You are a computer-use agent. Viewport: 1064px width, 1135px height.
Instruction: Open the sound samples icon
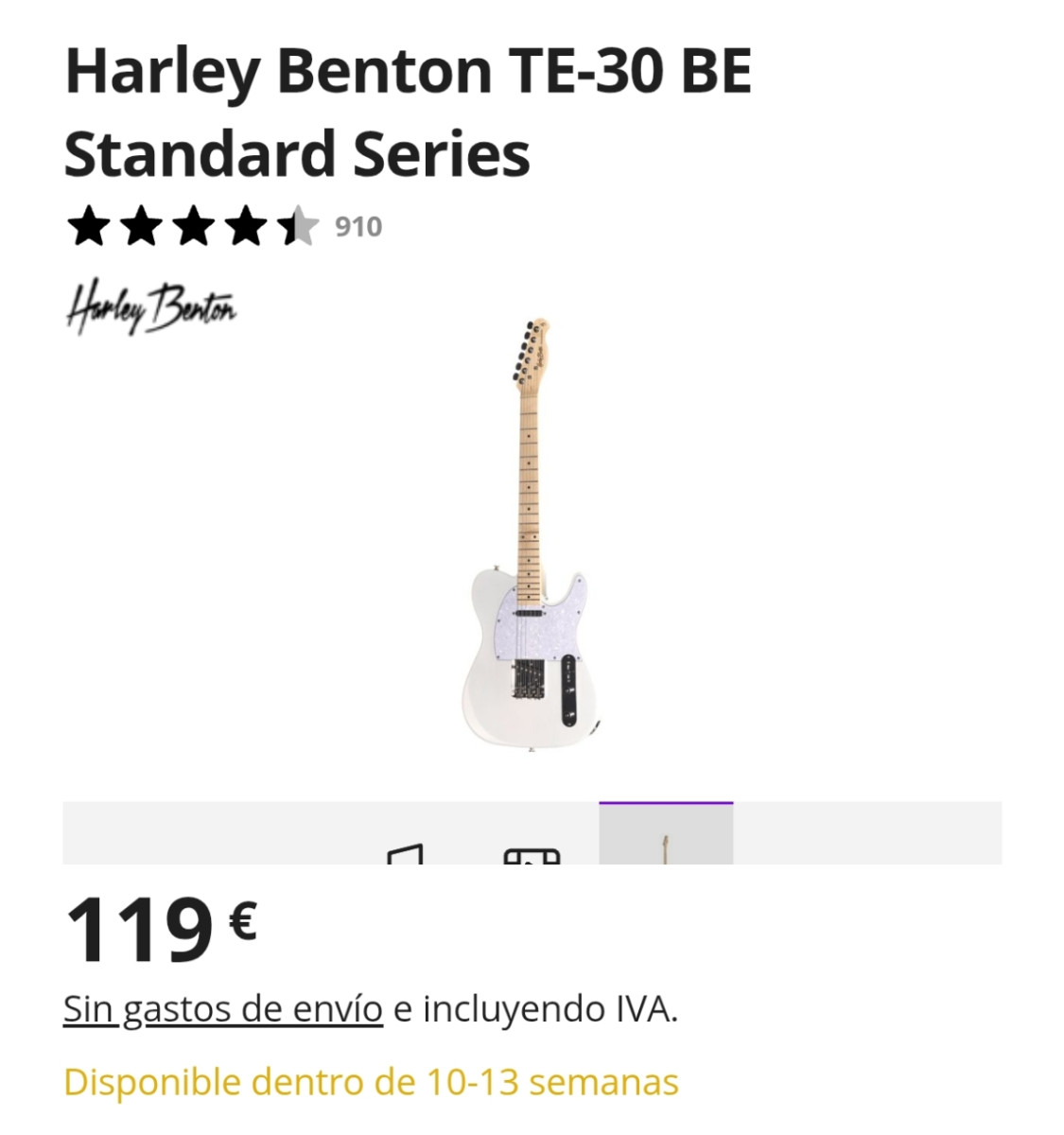point(405,853)
